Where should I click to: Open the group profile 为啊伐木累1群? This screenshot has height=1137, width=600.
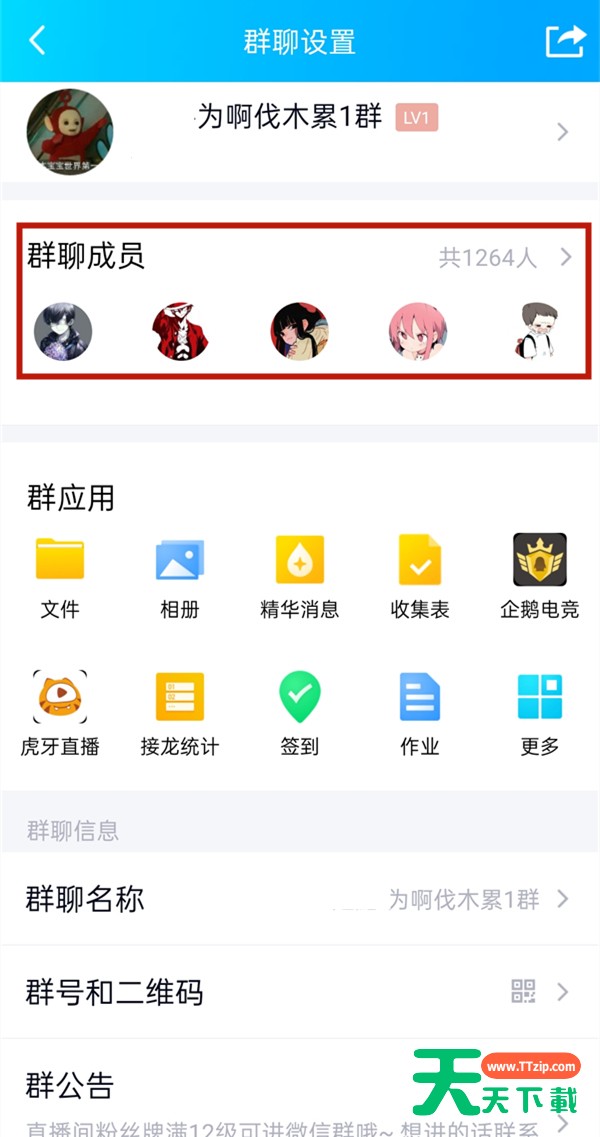(300, 132)
